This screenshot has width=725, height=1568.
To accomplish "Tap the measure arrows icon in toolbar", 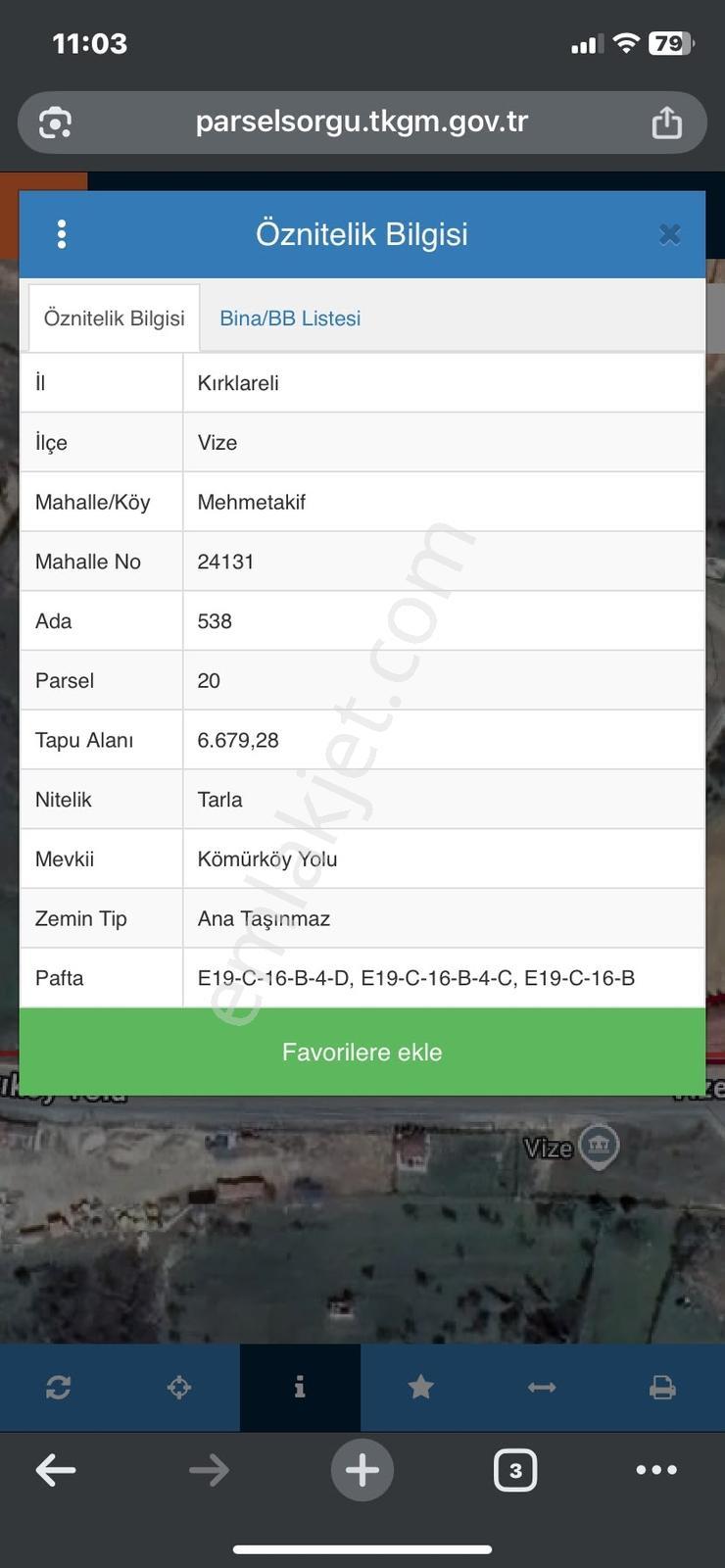I will pos(542,1388).
